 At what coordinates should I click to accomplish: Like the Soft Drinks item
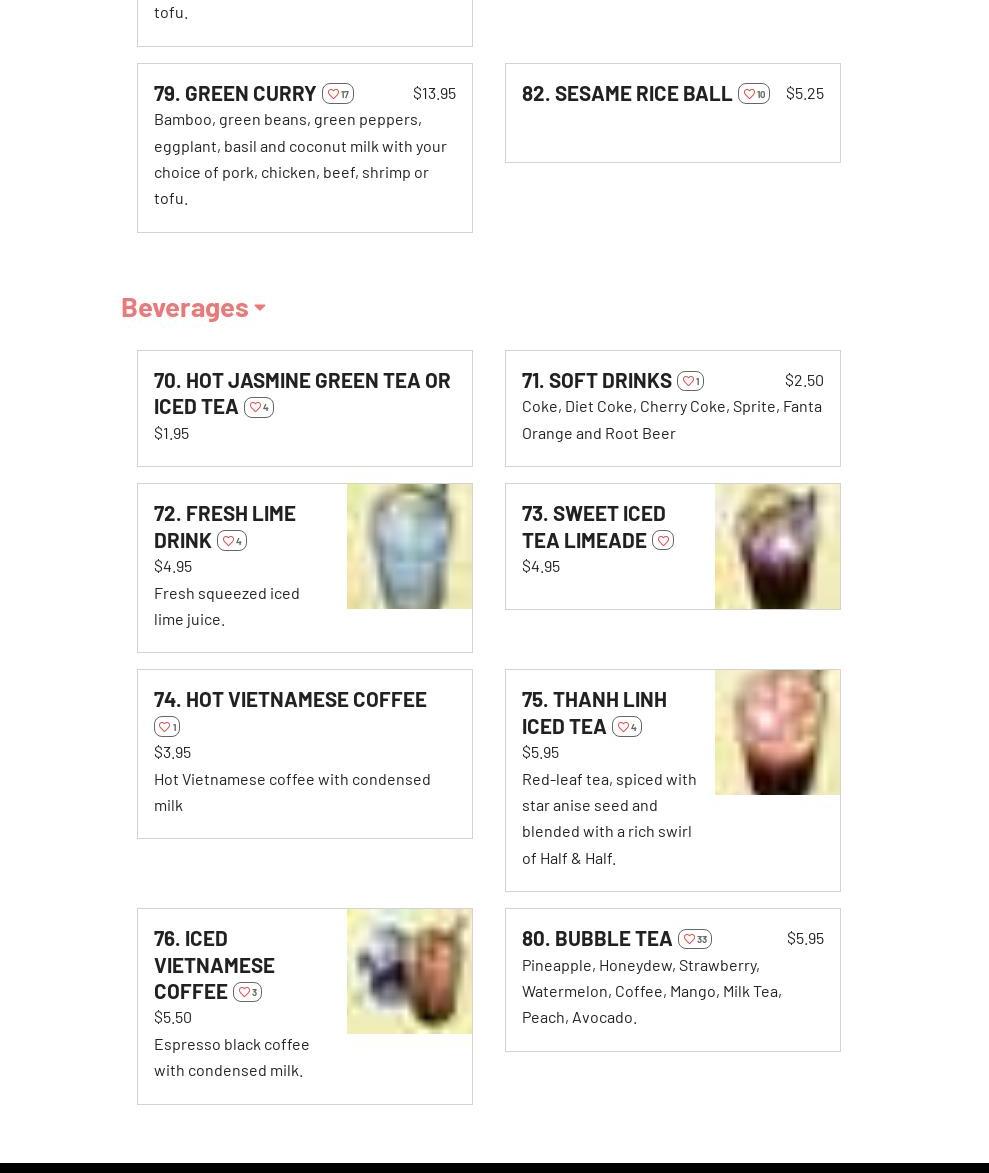(690, 381)
